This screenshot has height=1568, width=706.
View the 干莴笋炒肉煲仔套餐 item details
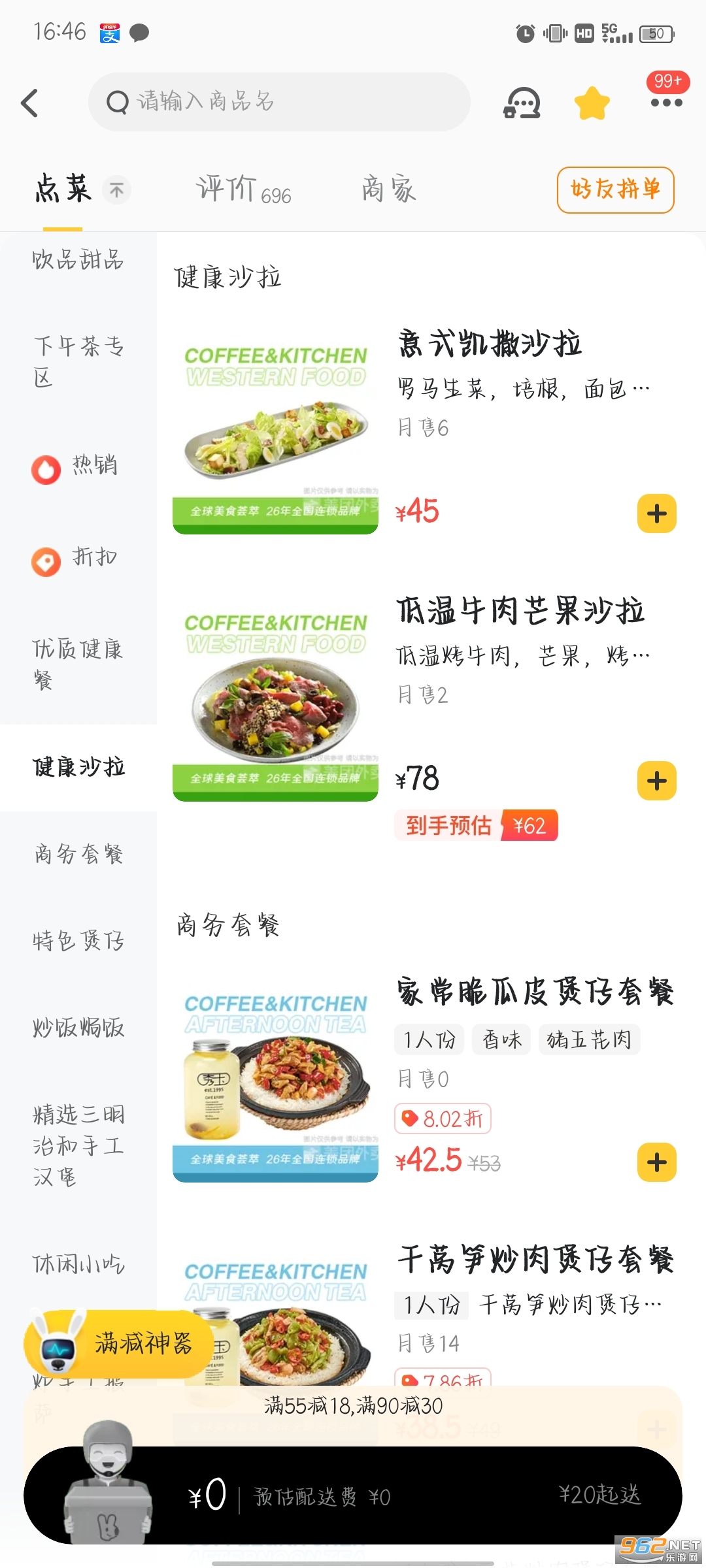click(x=535, y=1260)
